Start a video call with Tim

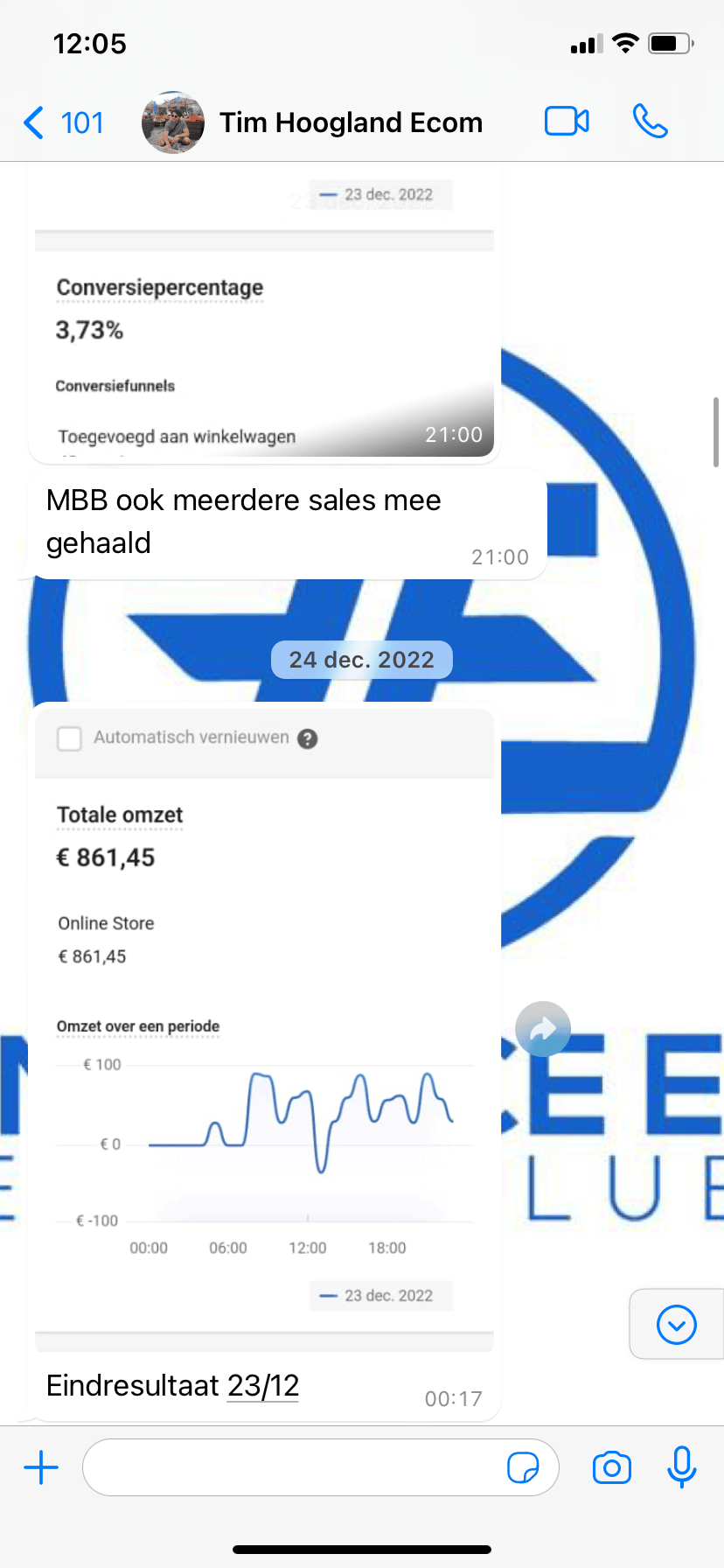(567, 122)
